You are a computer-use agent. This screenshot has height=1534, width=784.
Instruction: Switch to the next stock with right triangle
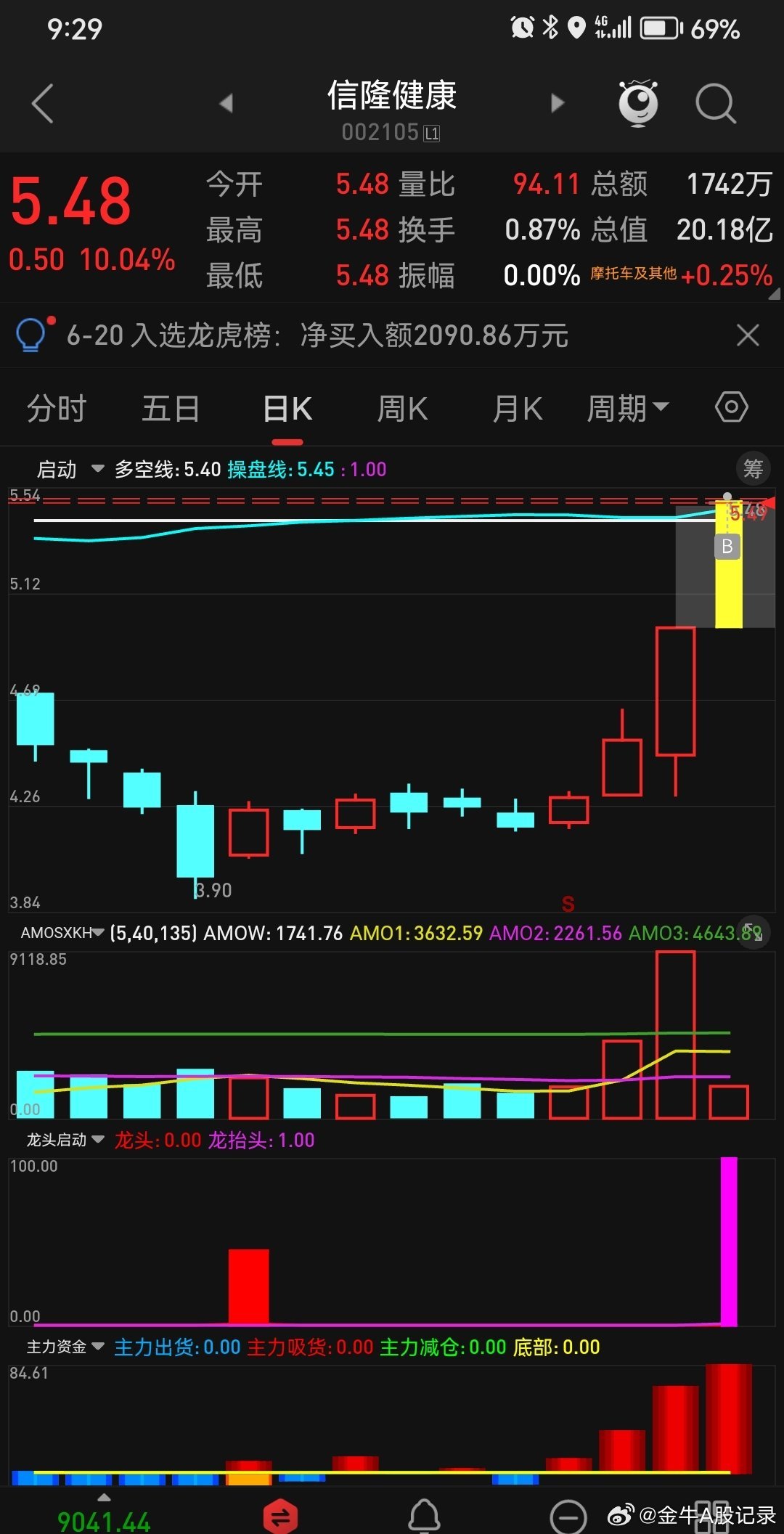558,103
